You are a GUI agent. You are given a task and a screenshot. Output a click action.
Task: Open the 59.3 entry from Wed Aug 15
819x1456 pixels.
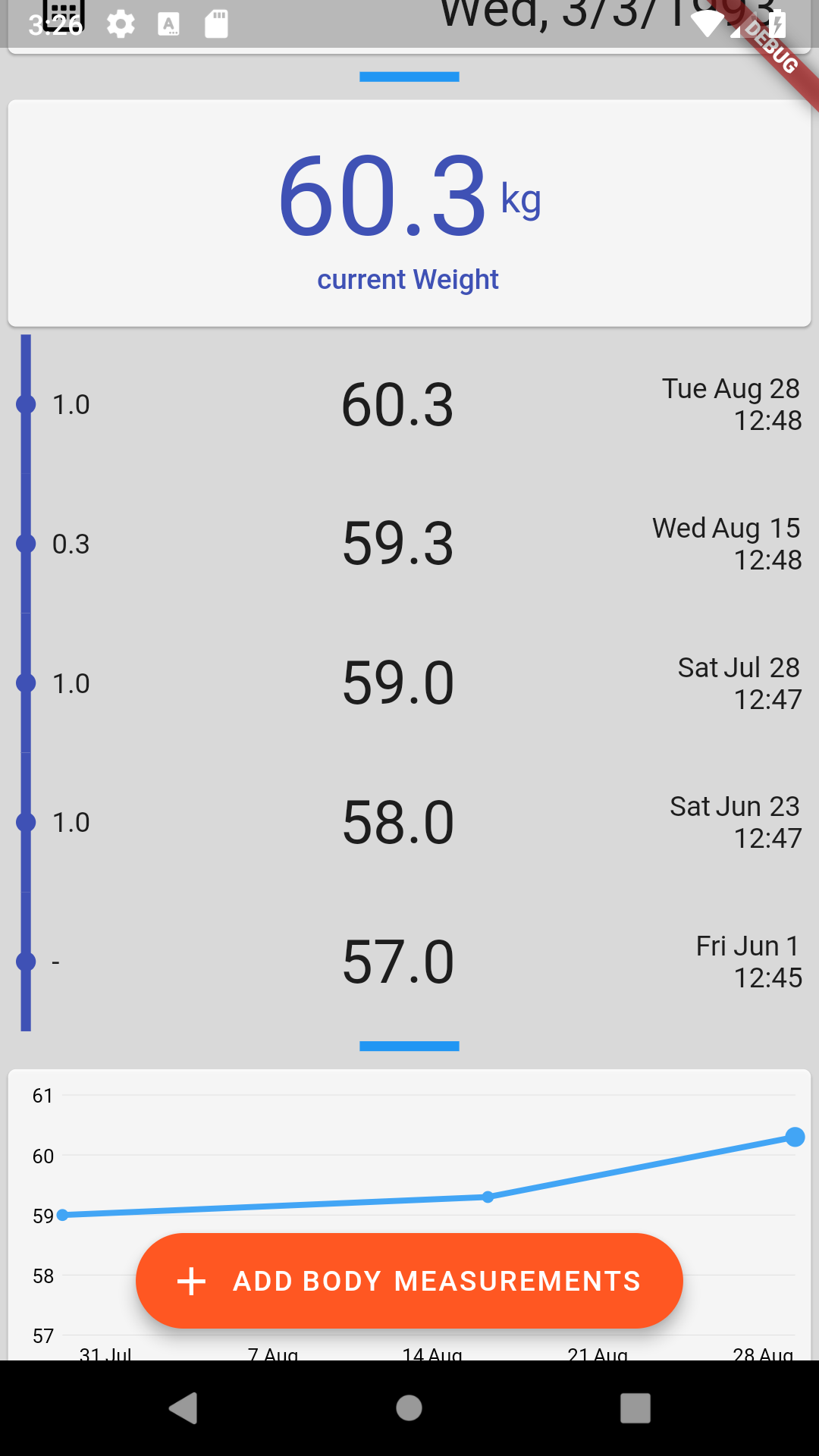[x=409, y=544]
